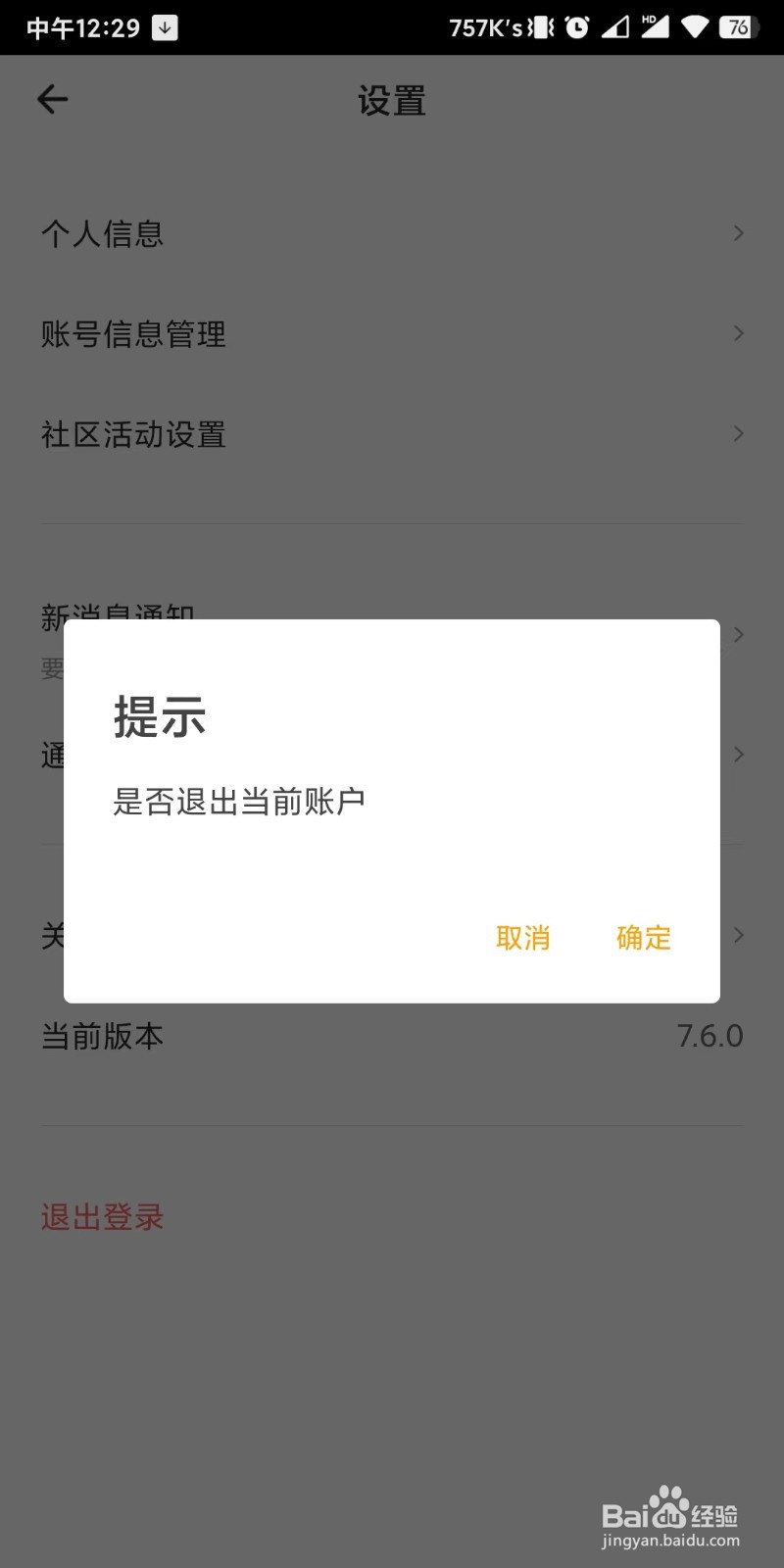Open 社区活动设置 settings entry
784x1568 pixels.
[x=134, y=434]
